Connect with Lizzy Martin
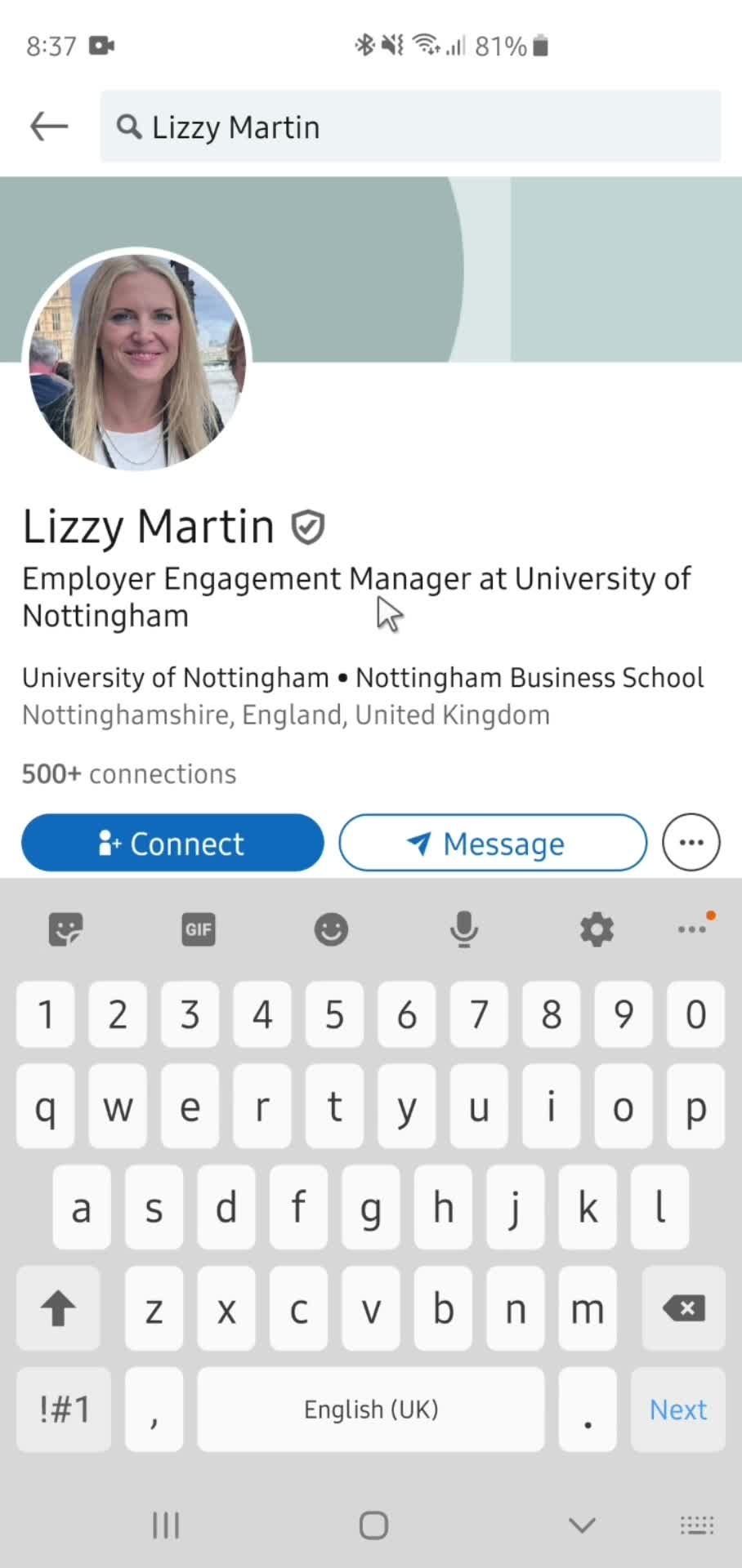The width and height of the screenshot is (742, 1568). [172, 843]
